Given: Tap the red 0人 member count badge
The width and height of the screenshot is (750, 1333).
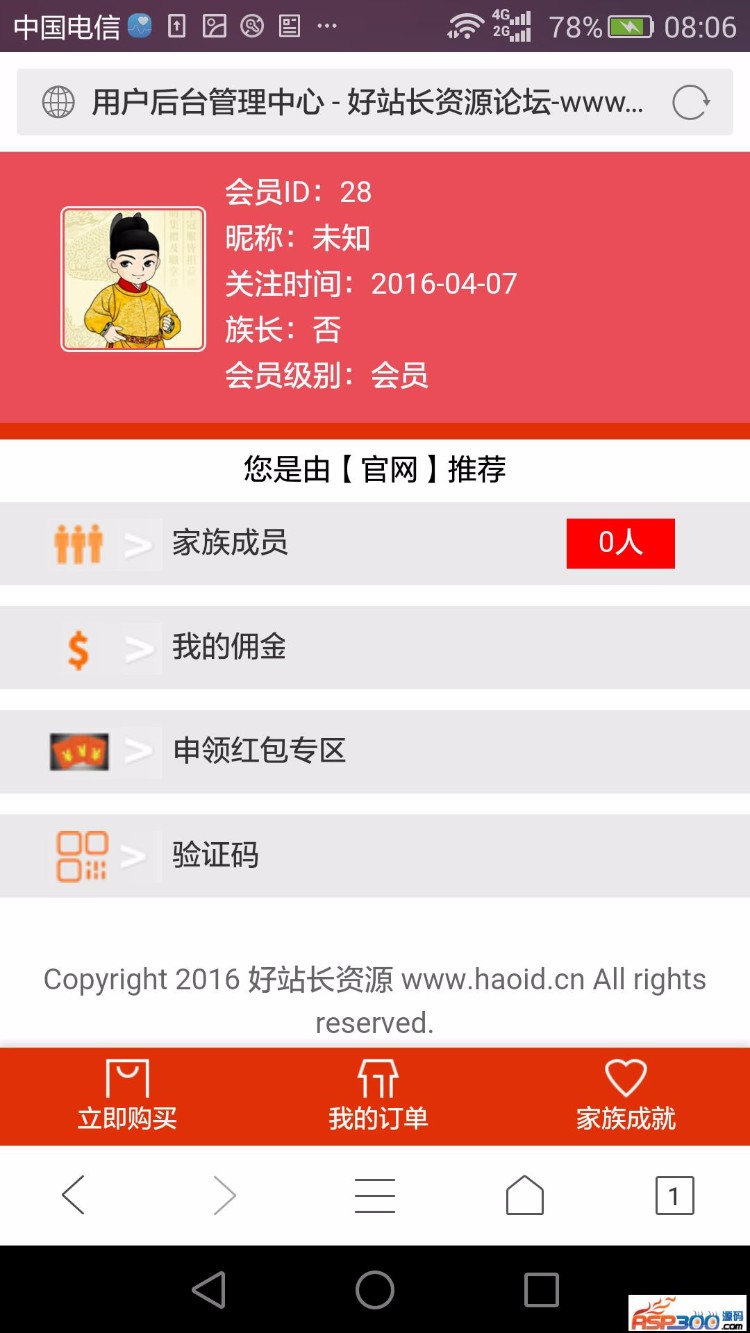Looking at the screenshot, I should (x=620, y=543).
